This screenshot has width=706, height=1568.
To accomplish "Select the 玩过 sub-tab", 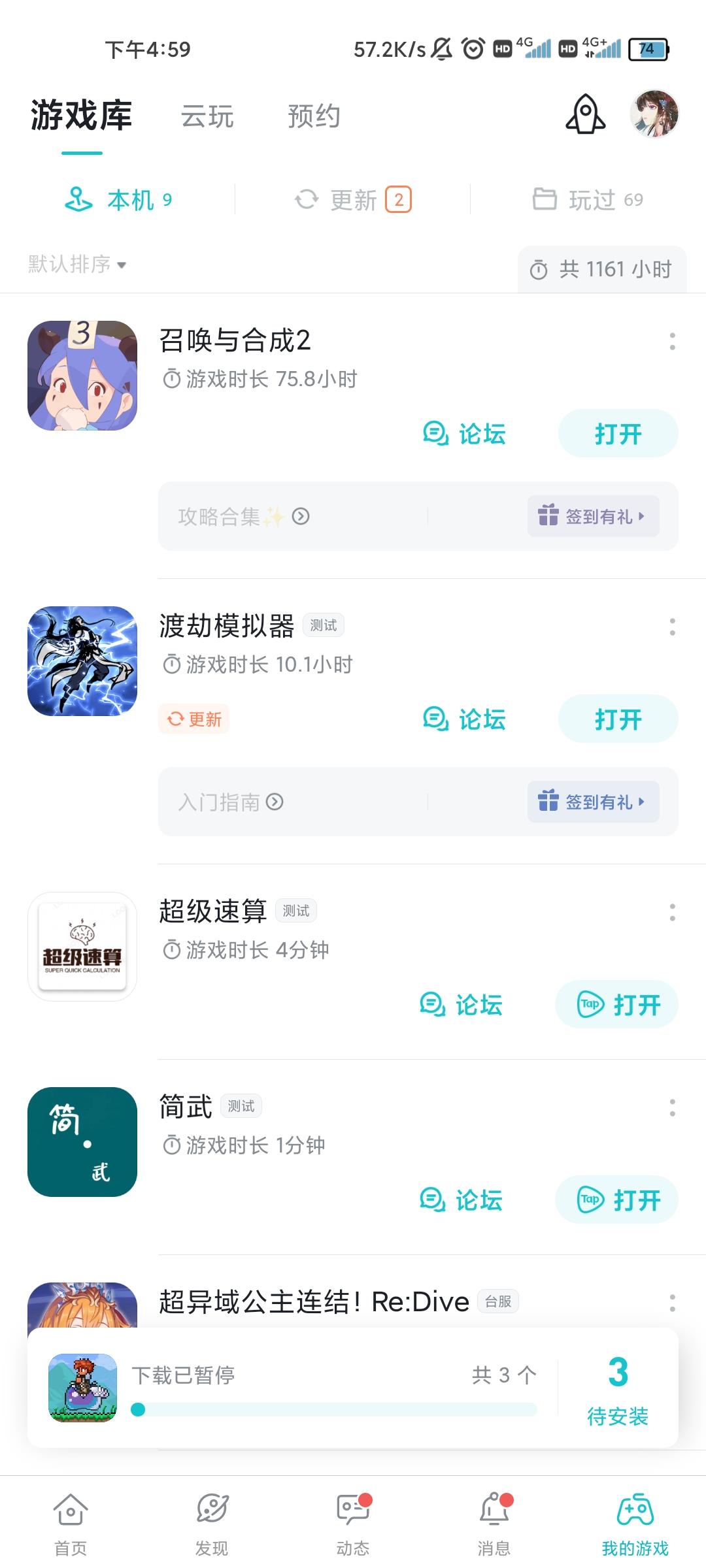I will (x=588, y=200).
